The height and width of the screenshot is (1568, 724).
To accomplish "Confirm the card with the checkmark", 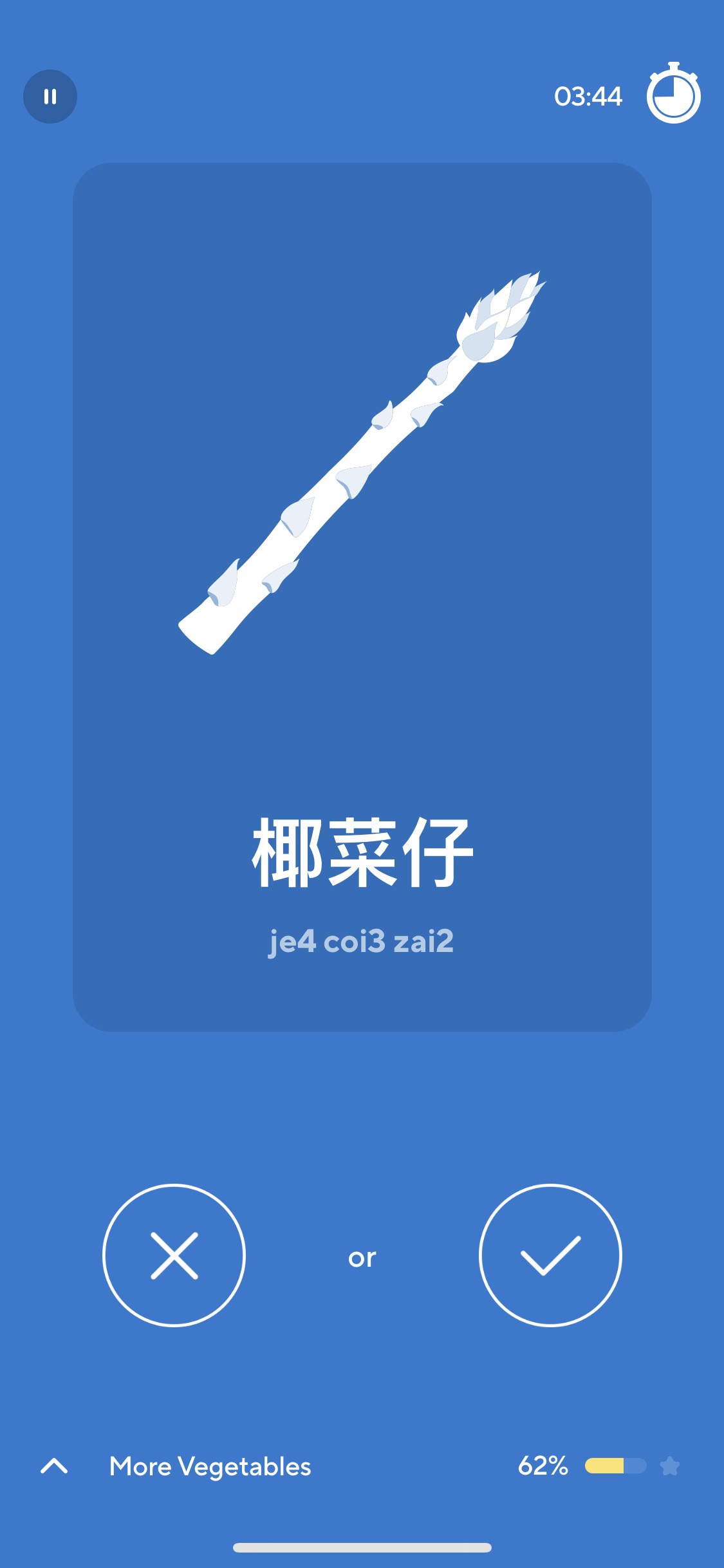I will pos(550,1255).
